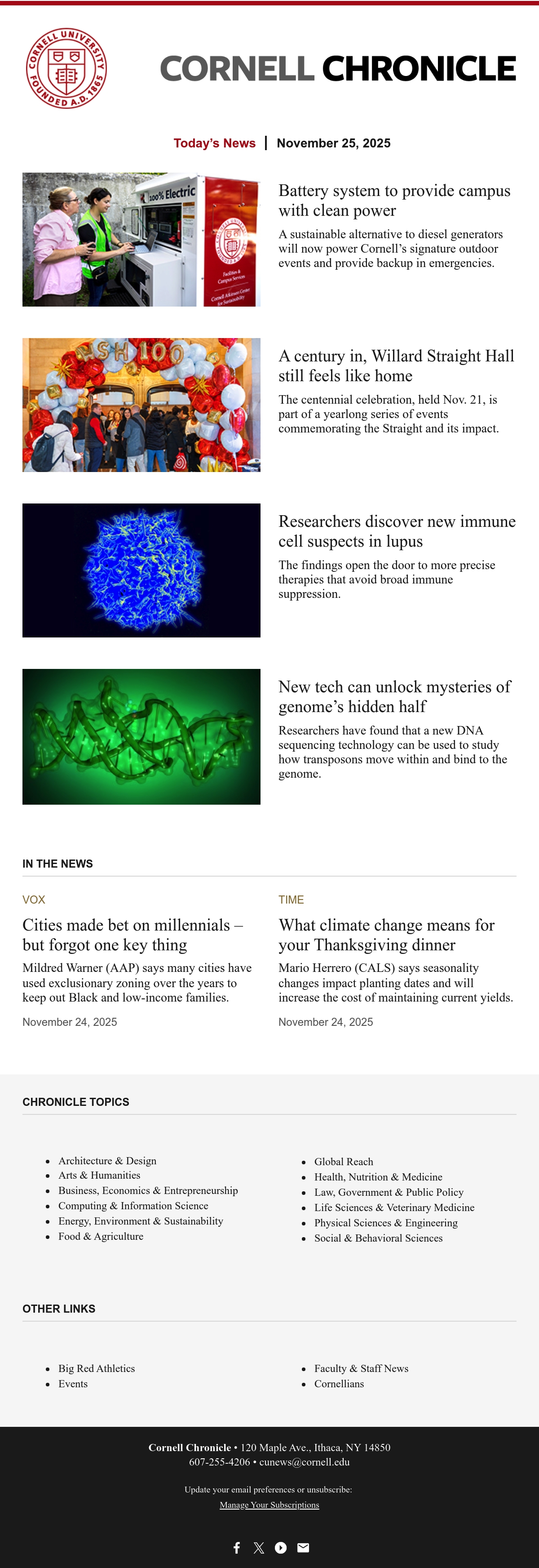Viewport: 539px width, 1568px height.
Task: Open Manage Your Subscriptions link
Action: pyautogui.click(x=269, y=1505)
